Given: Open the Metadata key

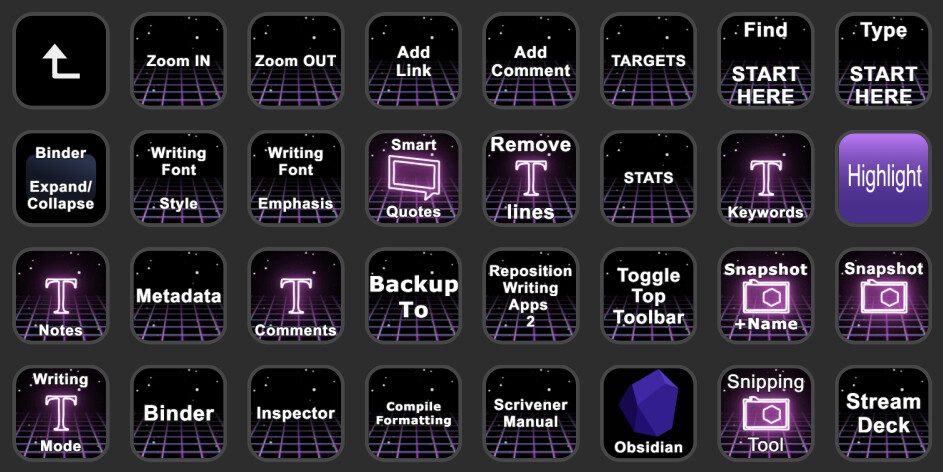Looking at the screenshot, I should [x=178, y=296].
